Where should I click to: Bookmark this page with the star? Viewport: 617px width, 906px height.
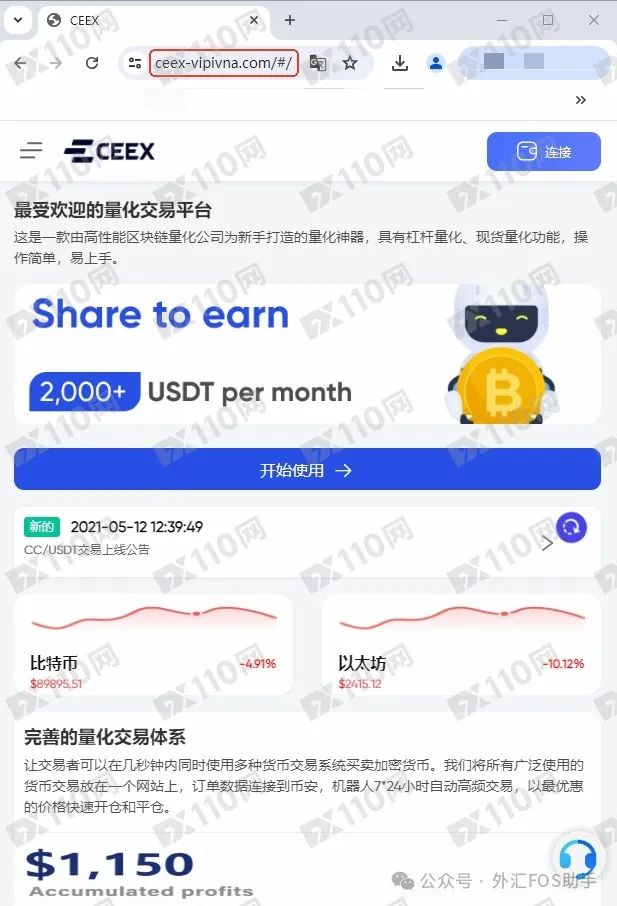350,63
